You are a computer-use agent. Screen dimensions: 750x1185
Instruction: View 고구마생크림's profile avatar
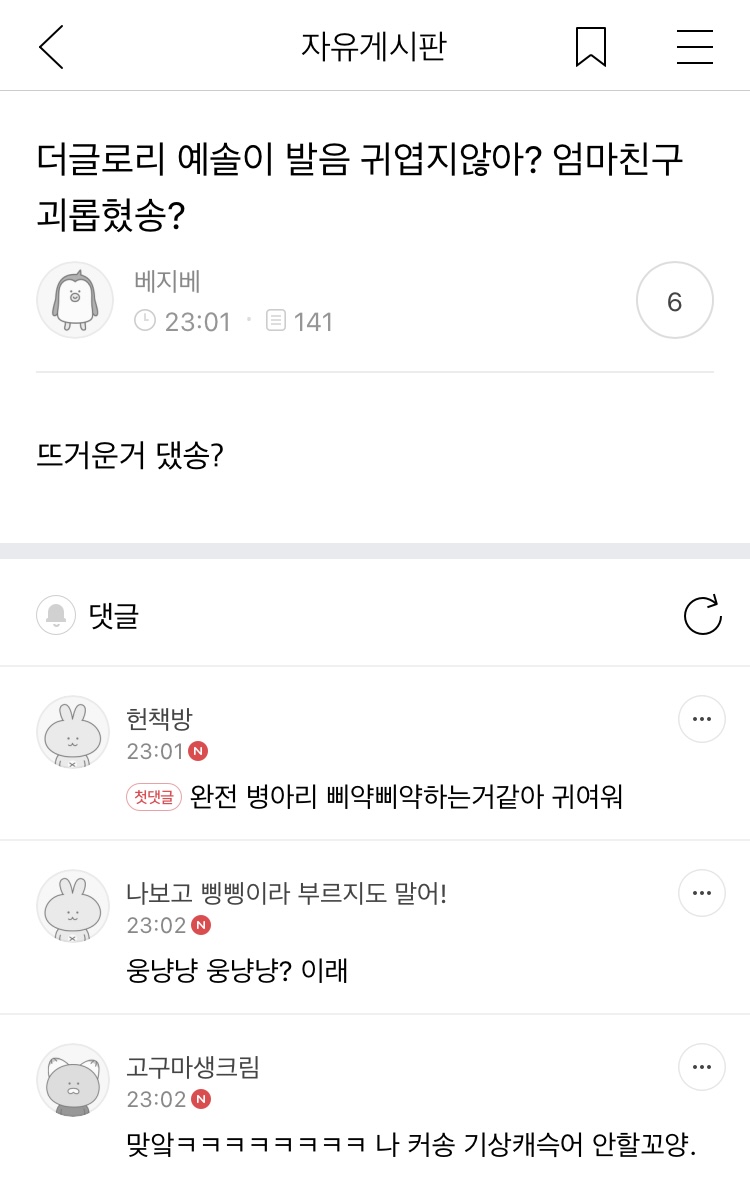(x=73, y=1081)
